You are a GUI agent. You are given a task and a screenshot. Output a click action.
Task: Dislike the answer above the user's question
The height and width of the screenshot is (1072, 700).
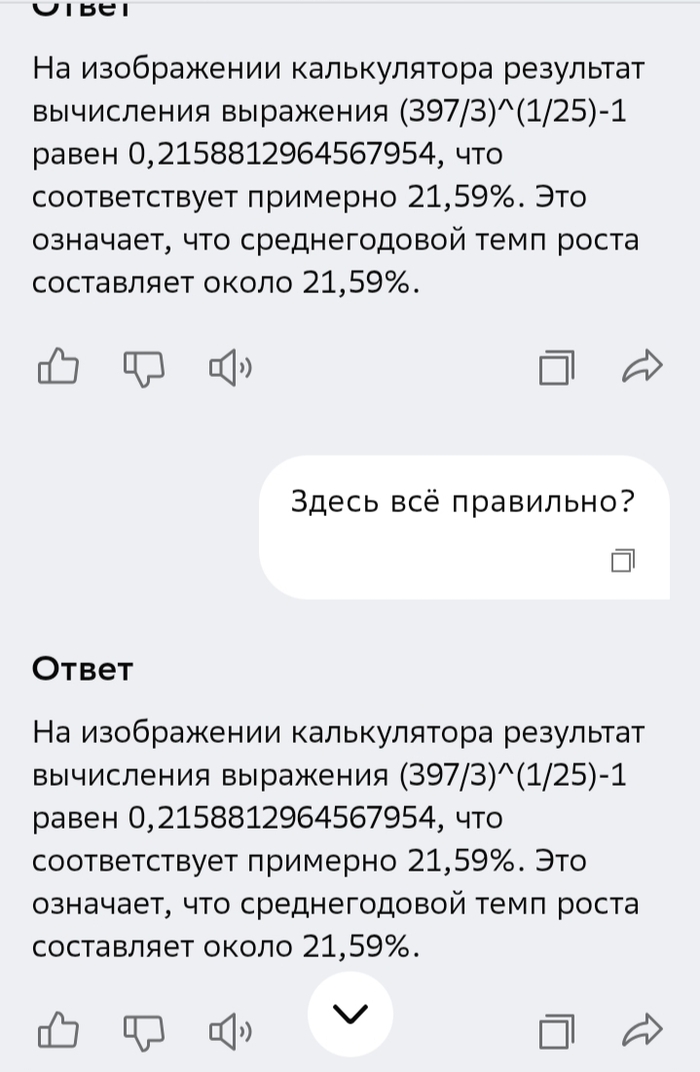(x=143, y=368)
